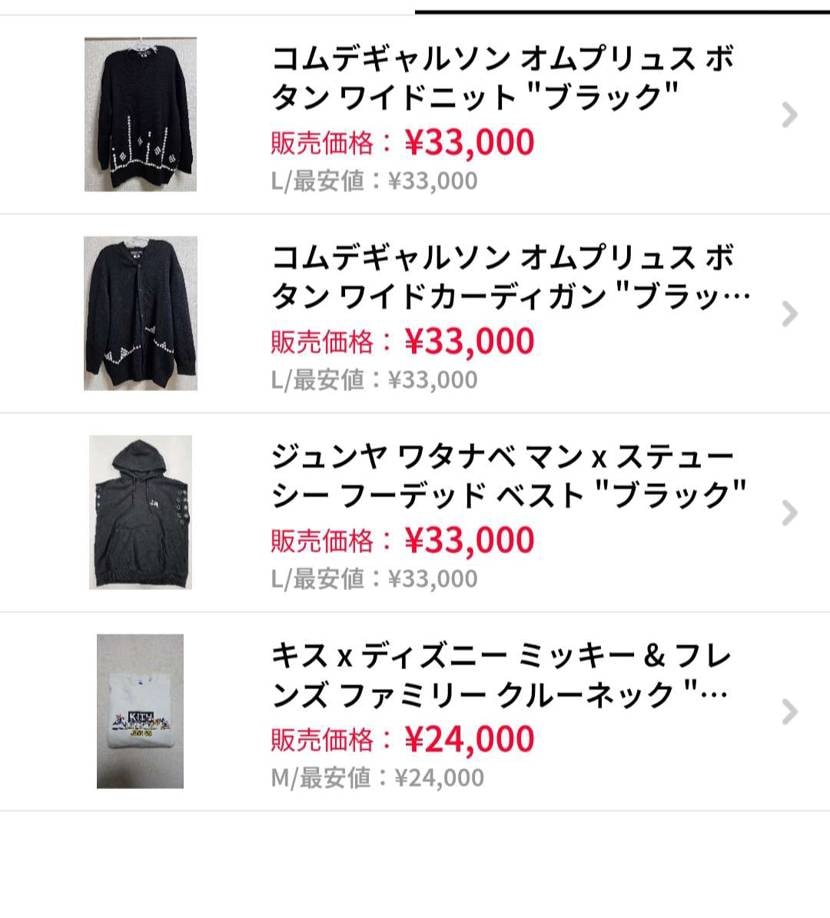Select chevron on Kith x Disney crewneck row
830x918 pixels.
(x=789, y=711)
